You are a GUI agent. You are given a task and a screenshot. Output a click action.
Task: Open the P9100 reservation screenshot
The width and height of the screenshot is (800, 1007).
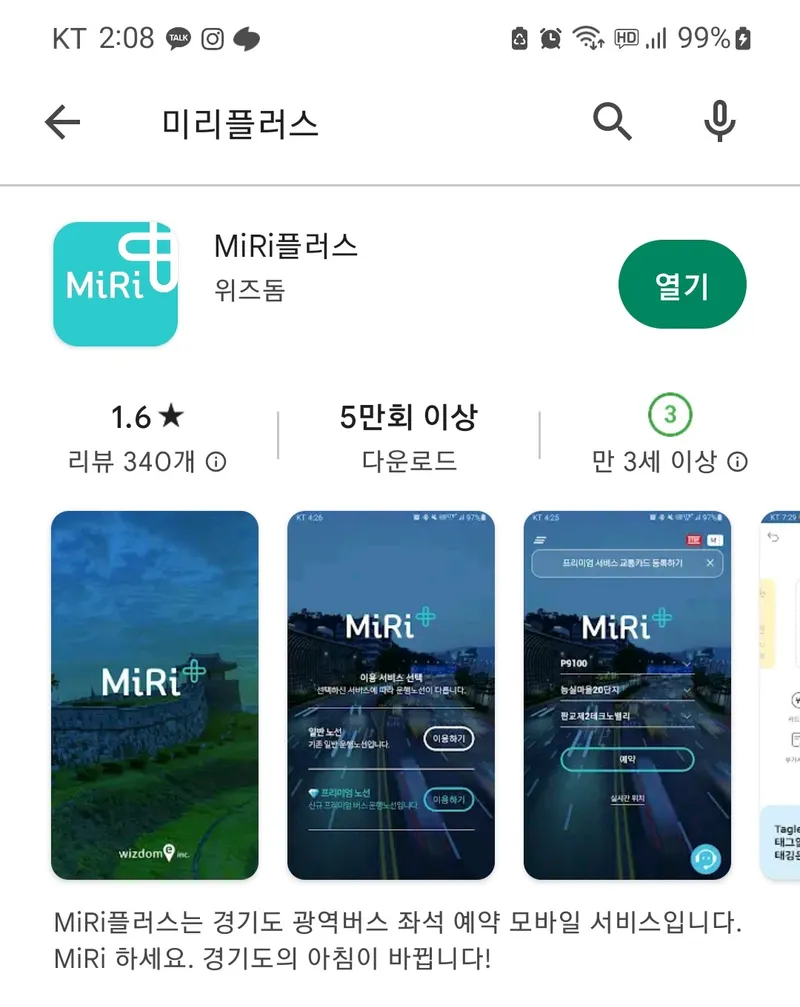pos(627,695)
